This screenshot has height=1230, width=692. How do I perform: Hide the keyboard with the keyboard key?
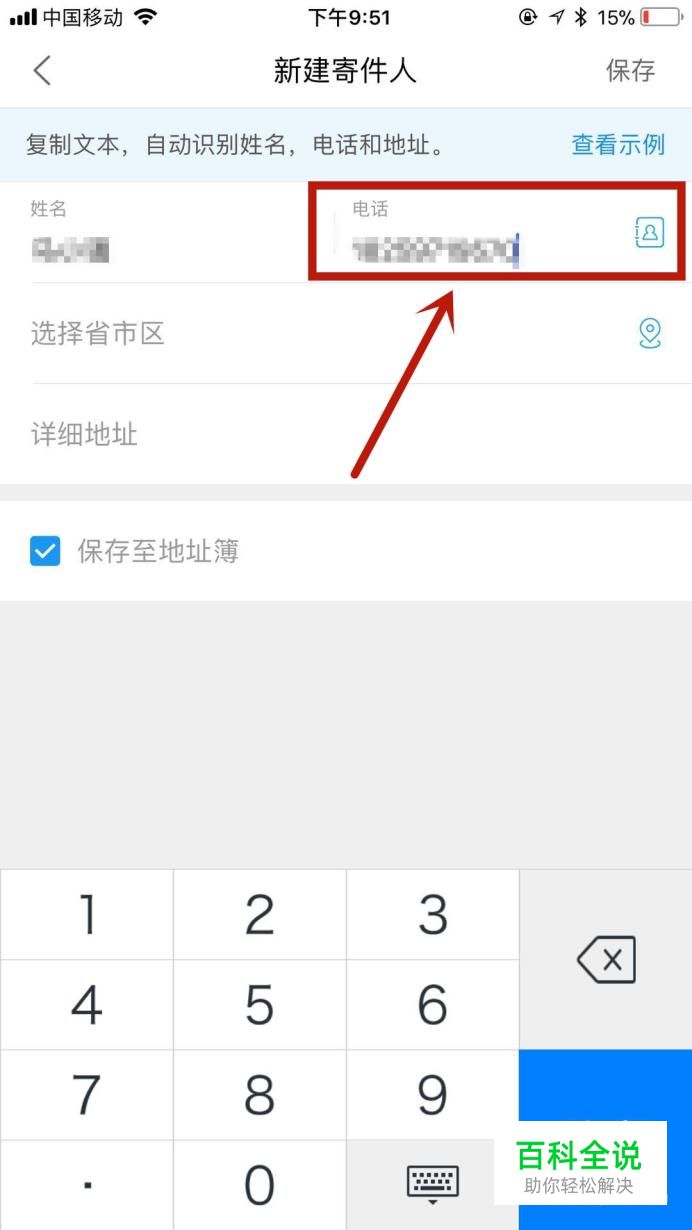pos(433,1185)
